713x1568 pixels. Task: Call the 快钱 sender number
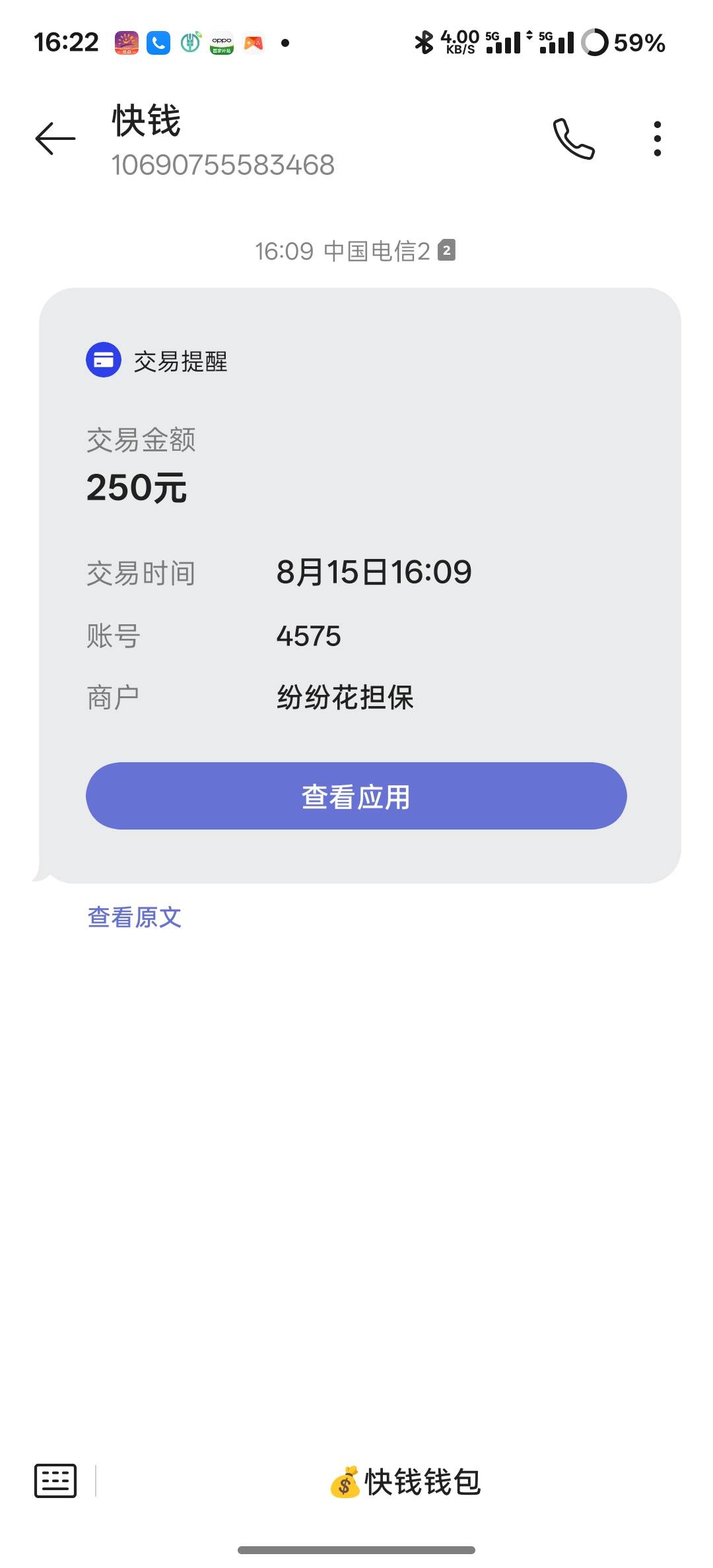573,139
